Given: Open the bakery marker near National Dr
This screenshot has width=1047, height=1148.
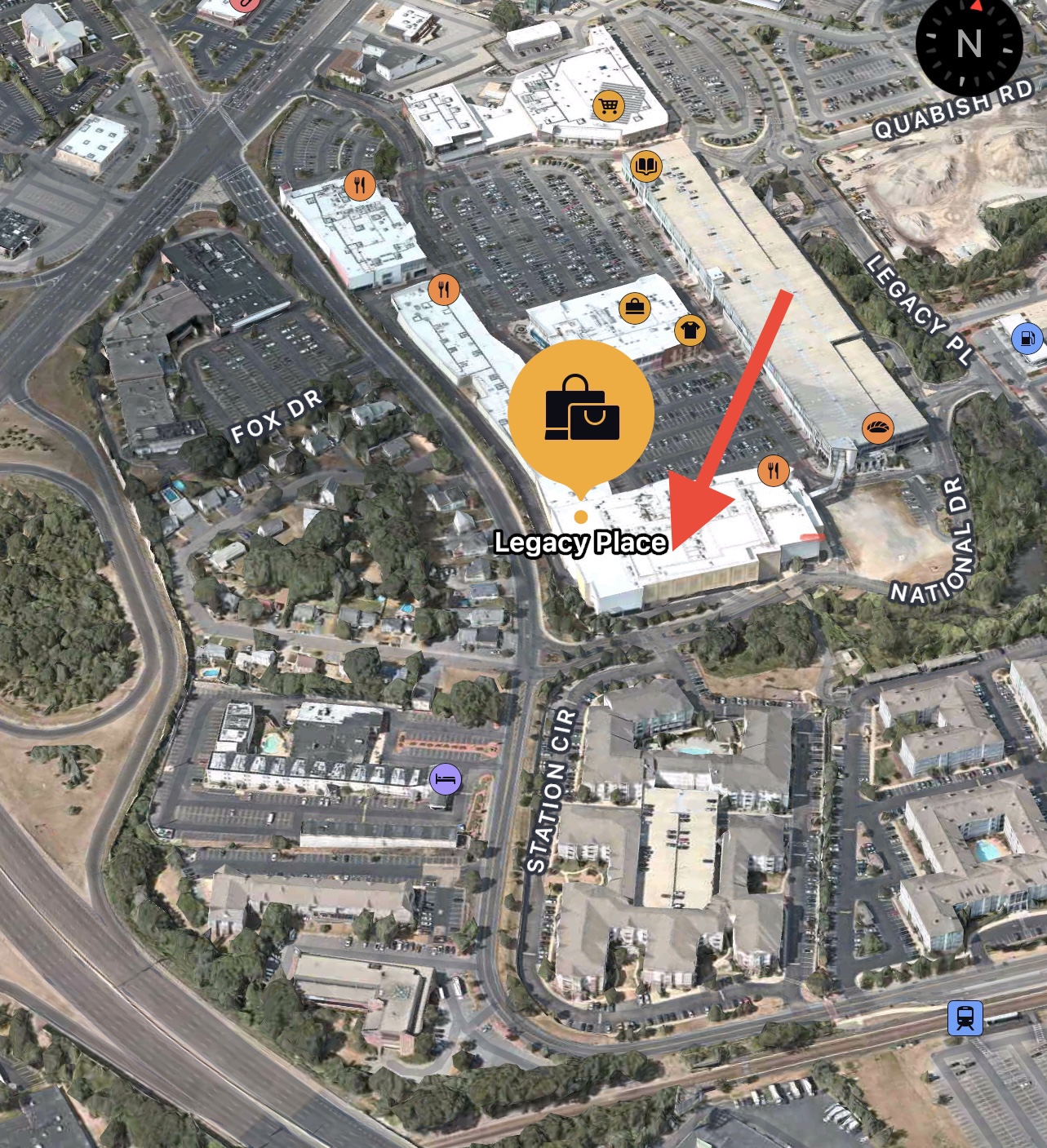Looking at the screenshot, I should [878, 428].
